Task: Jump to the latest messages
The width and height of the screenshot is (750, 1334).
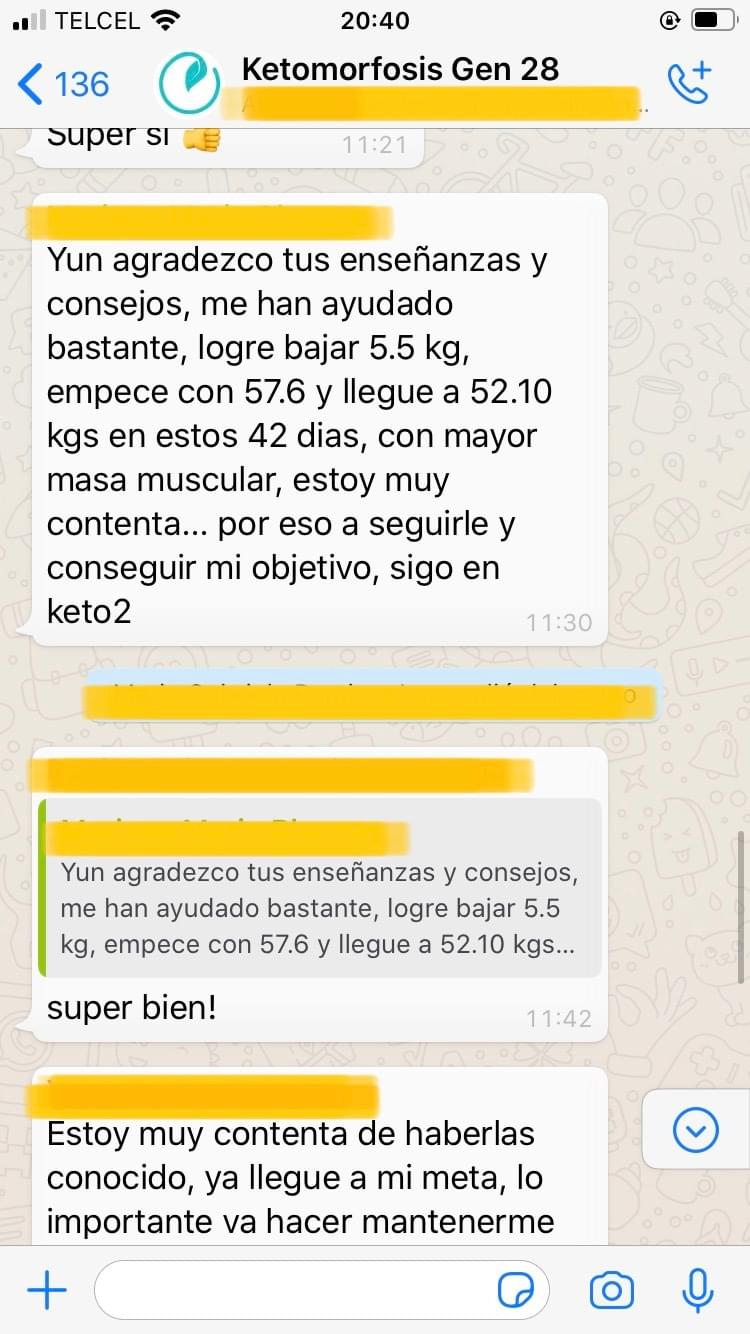Action: click(696, 1131)
